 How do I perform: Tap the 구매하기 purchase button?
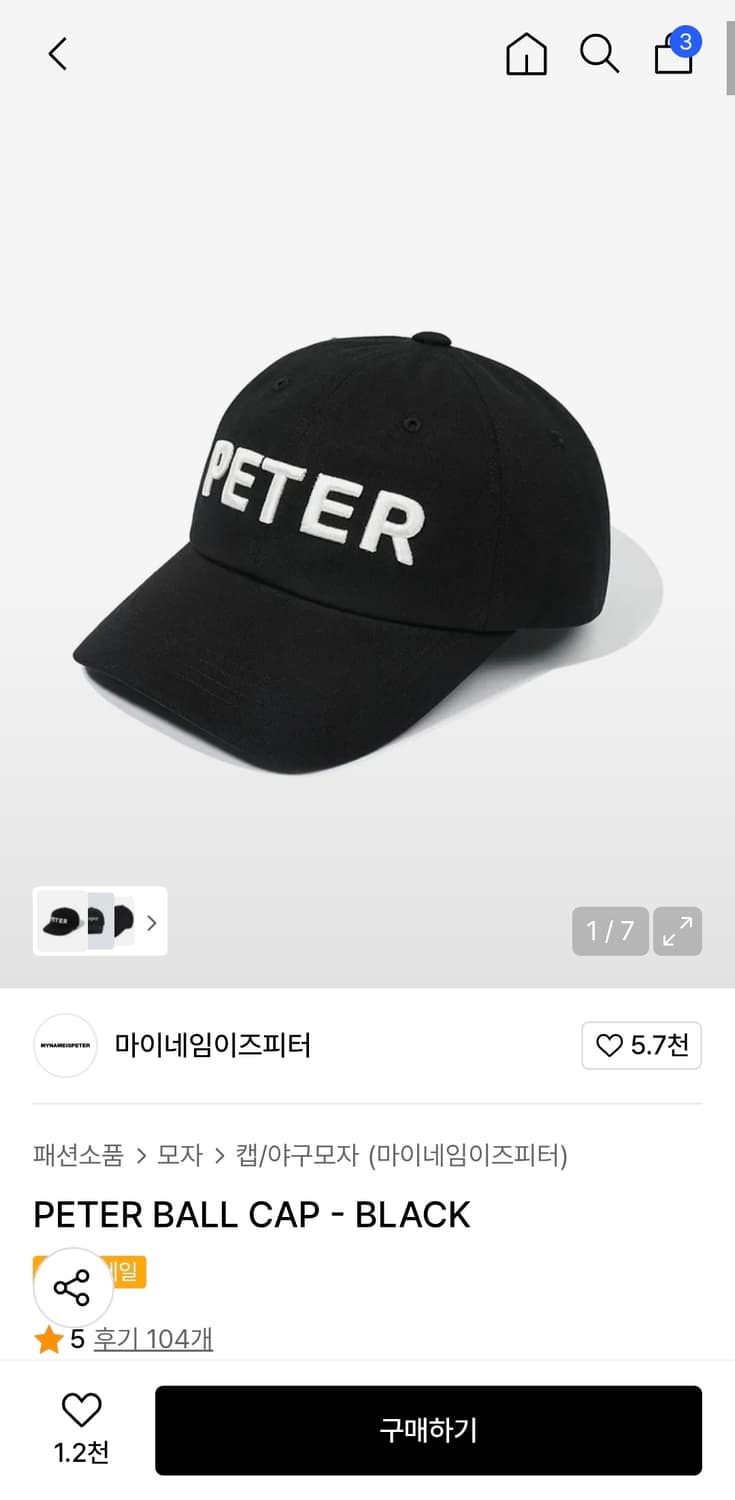(428, 1430)
